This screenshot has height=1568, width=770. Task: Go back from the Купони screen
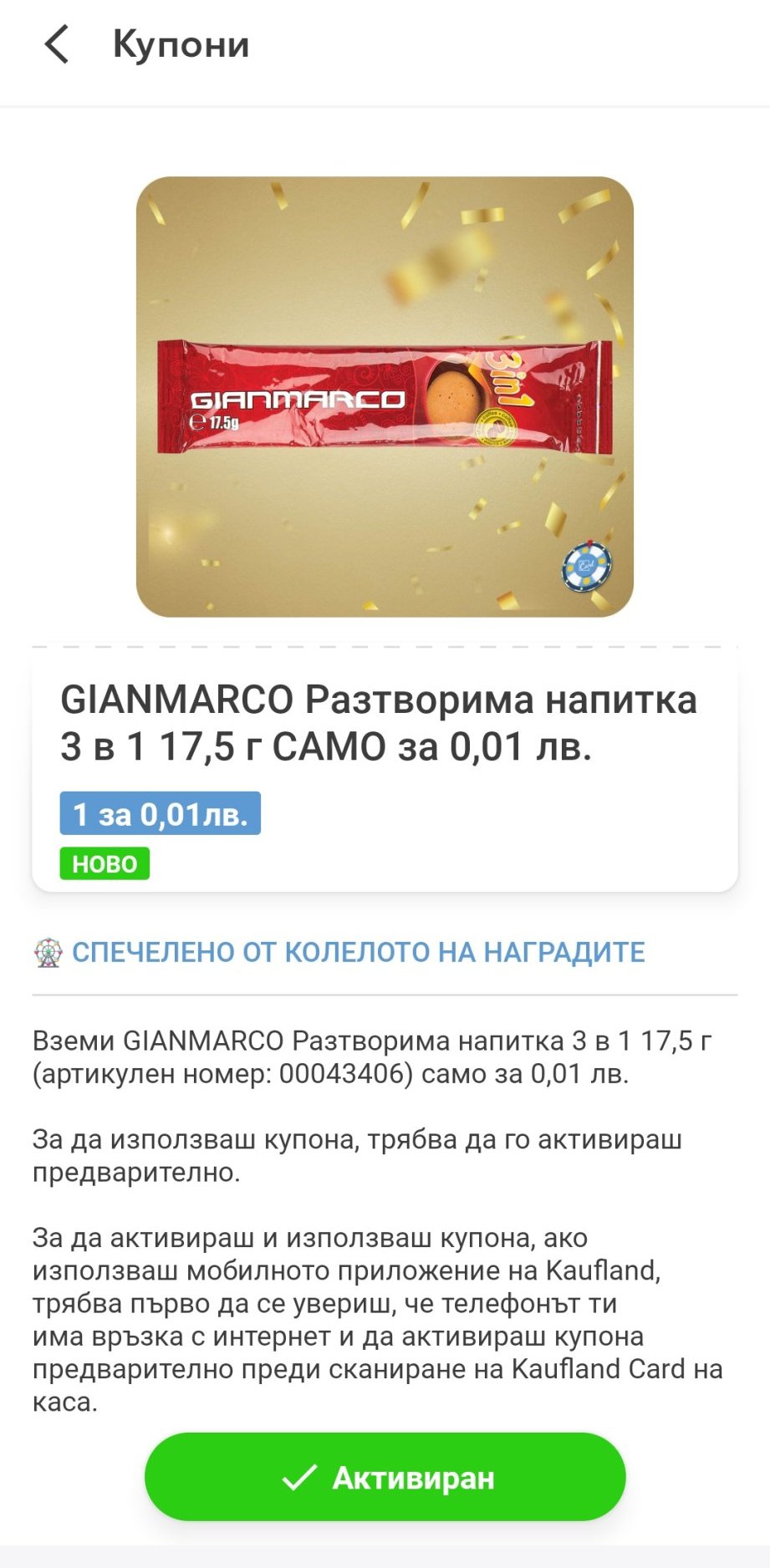click(x=56, y=44)
